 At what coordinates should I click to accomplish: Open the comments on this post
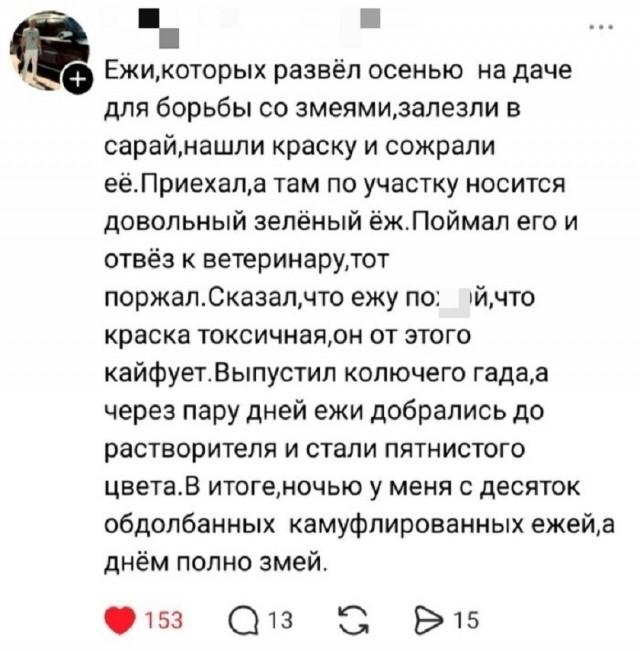click(x=244, y=620)
